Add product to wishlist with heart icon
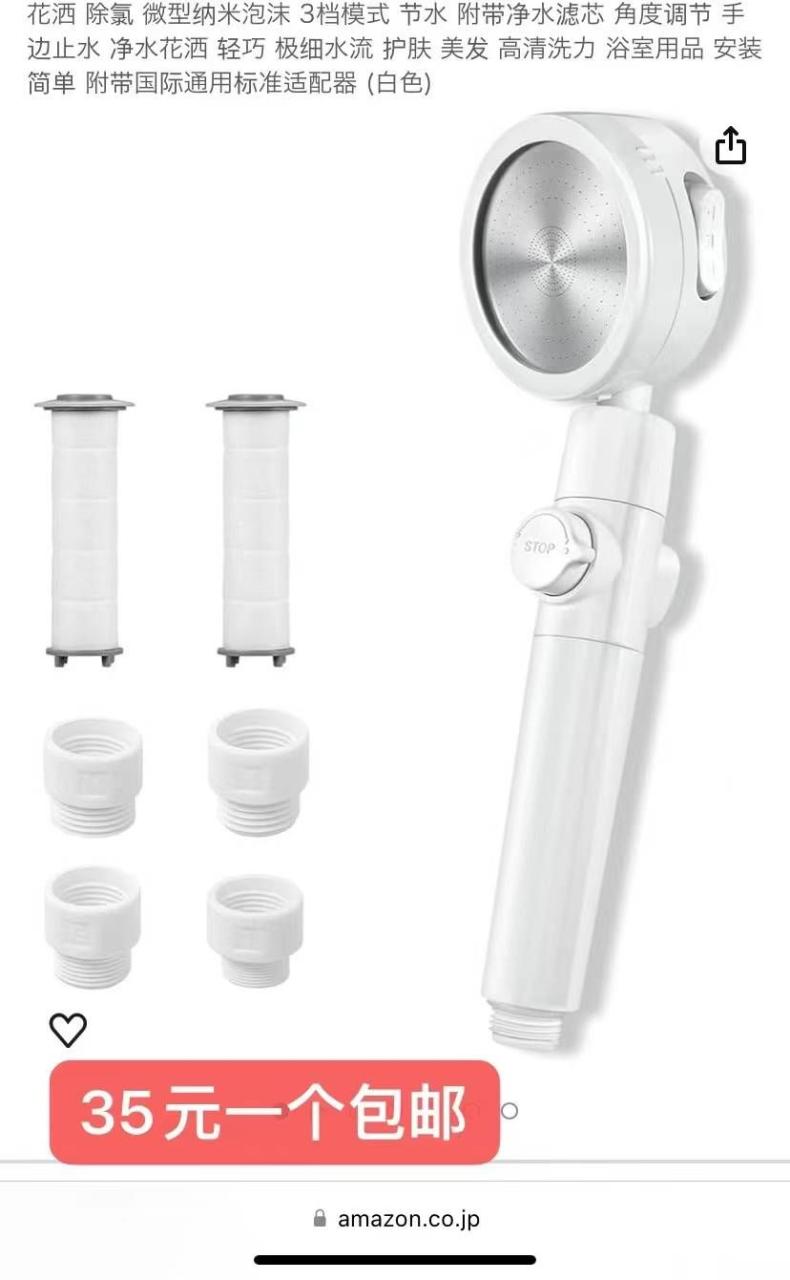The width and height of the screenshot is (790, 1280). tap(68, 1029)
